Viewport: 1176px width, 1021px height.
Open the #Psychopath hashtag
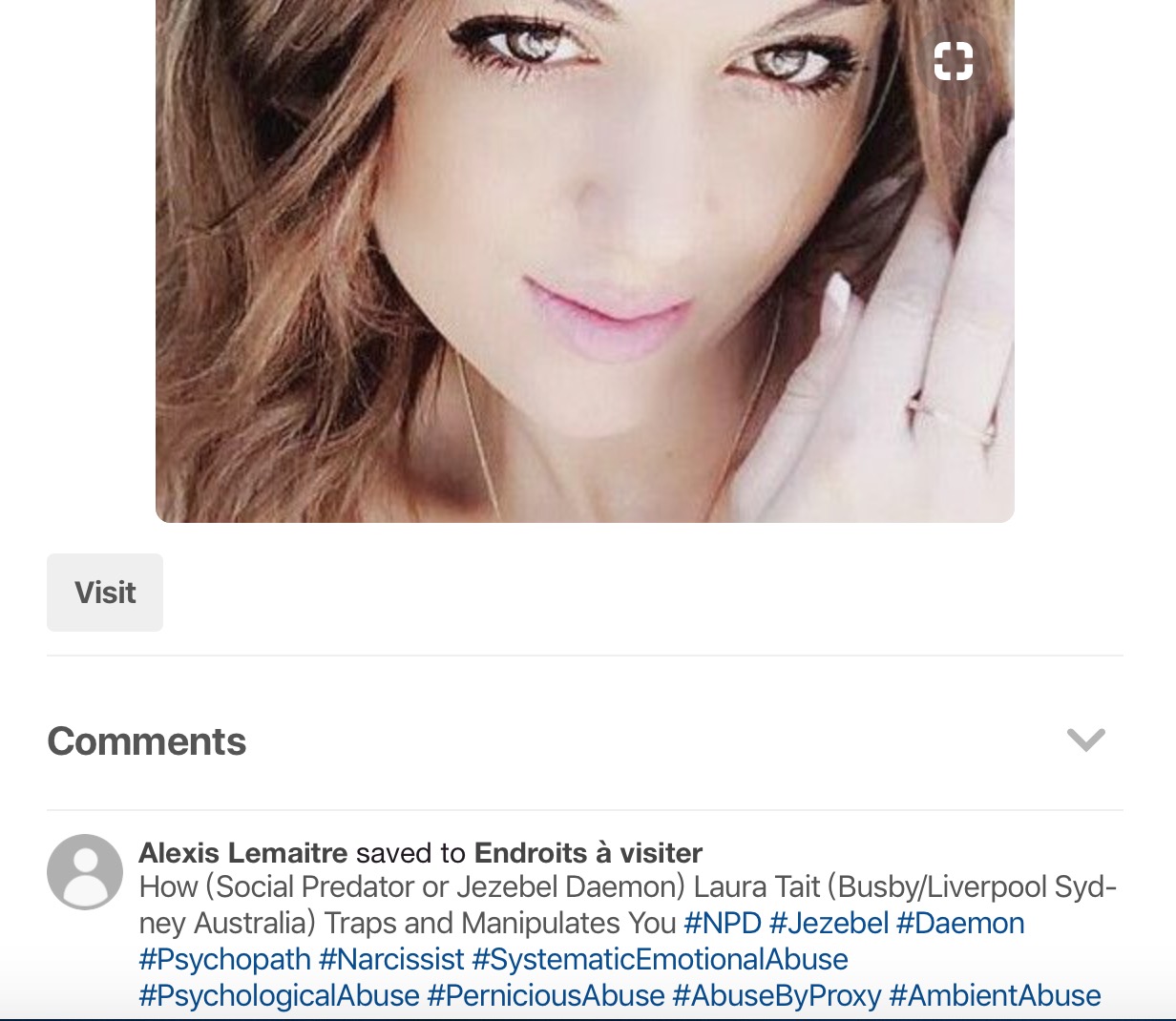[x=225, y=959]
